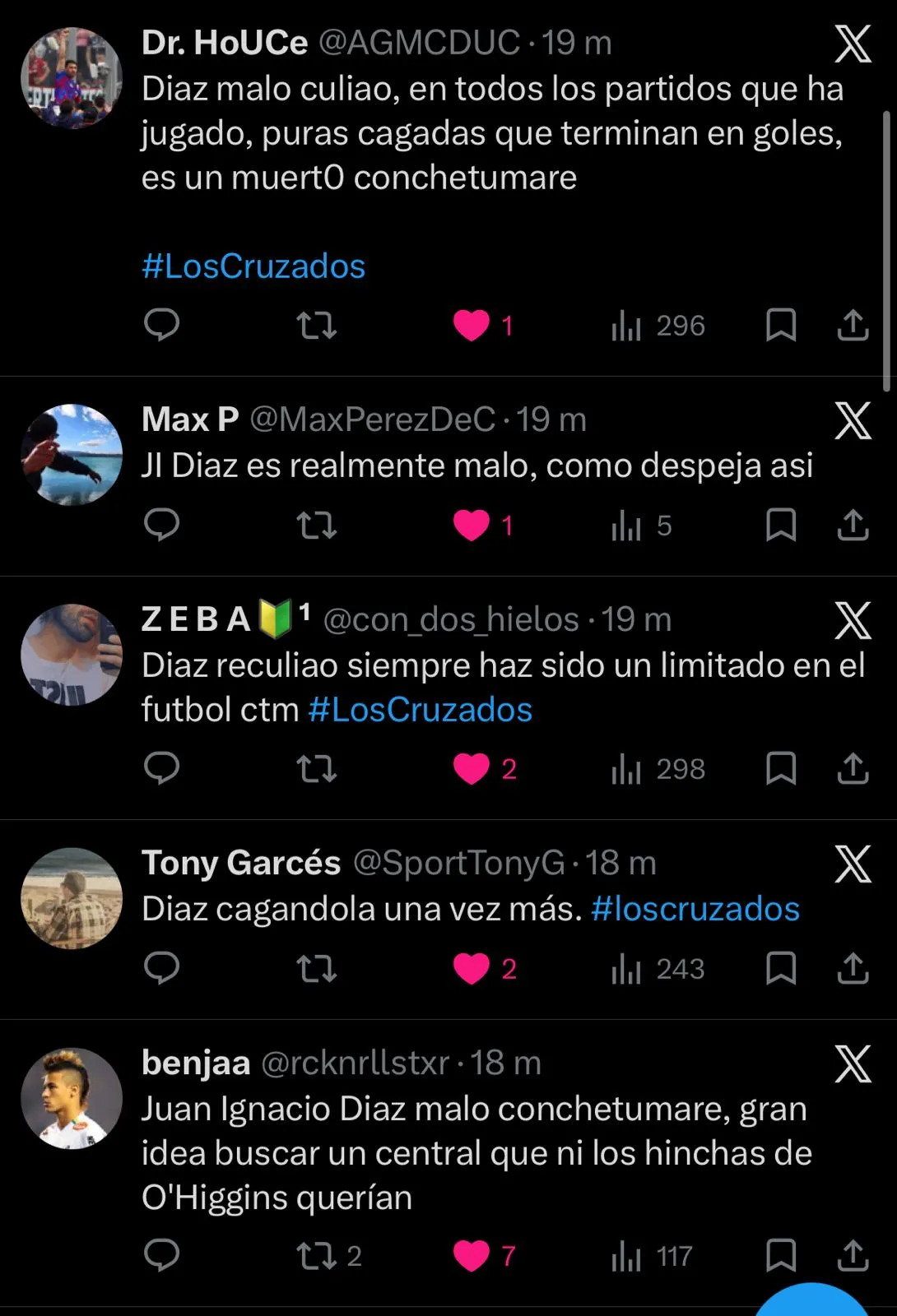
Task: Bookmark ZEBA's tweet
Action: click(x=780, y=769)
